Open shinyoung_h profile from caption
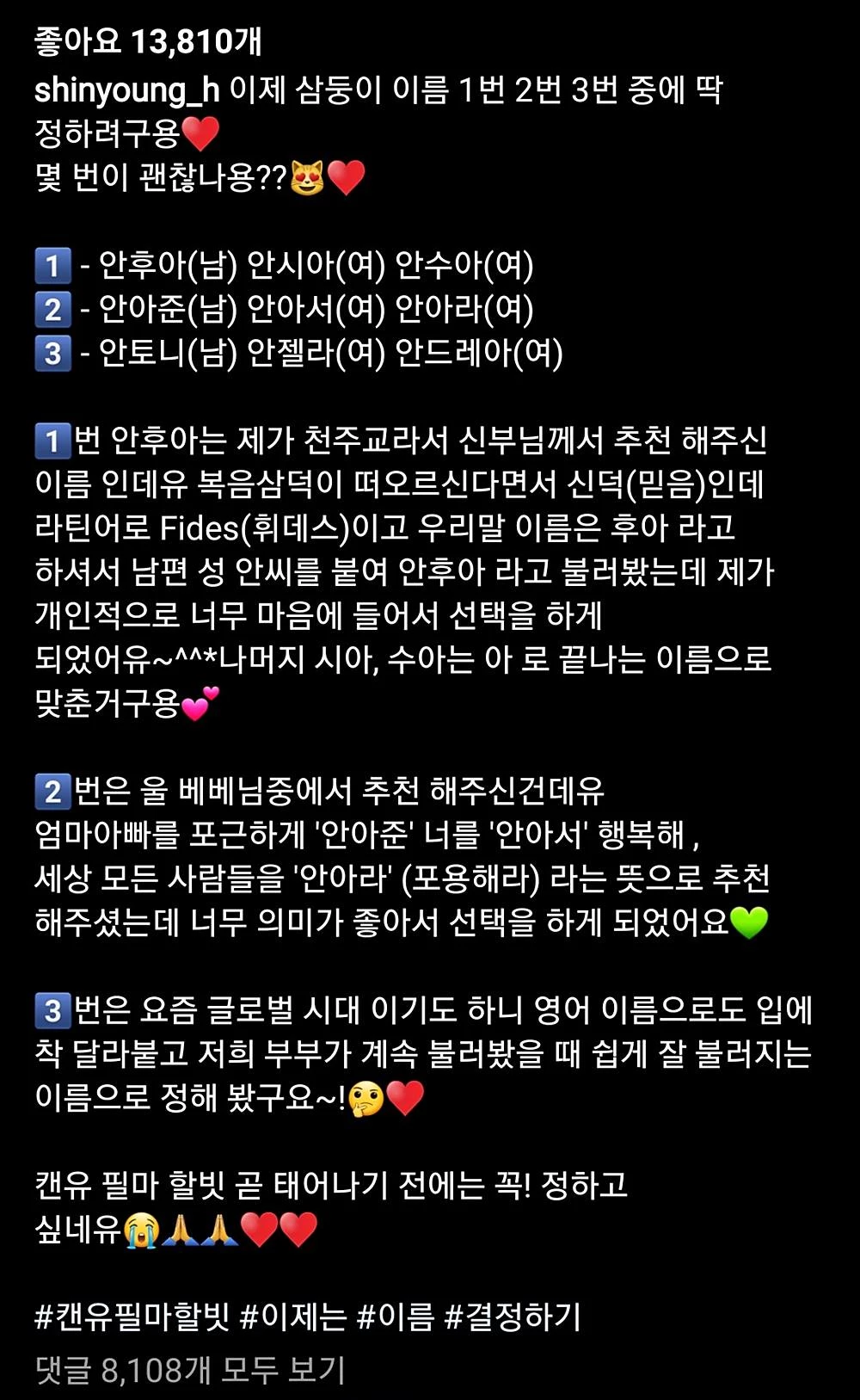Screen dimensions: 860x1400 coord(126,90)
